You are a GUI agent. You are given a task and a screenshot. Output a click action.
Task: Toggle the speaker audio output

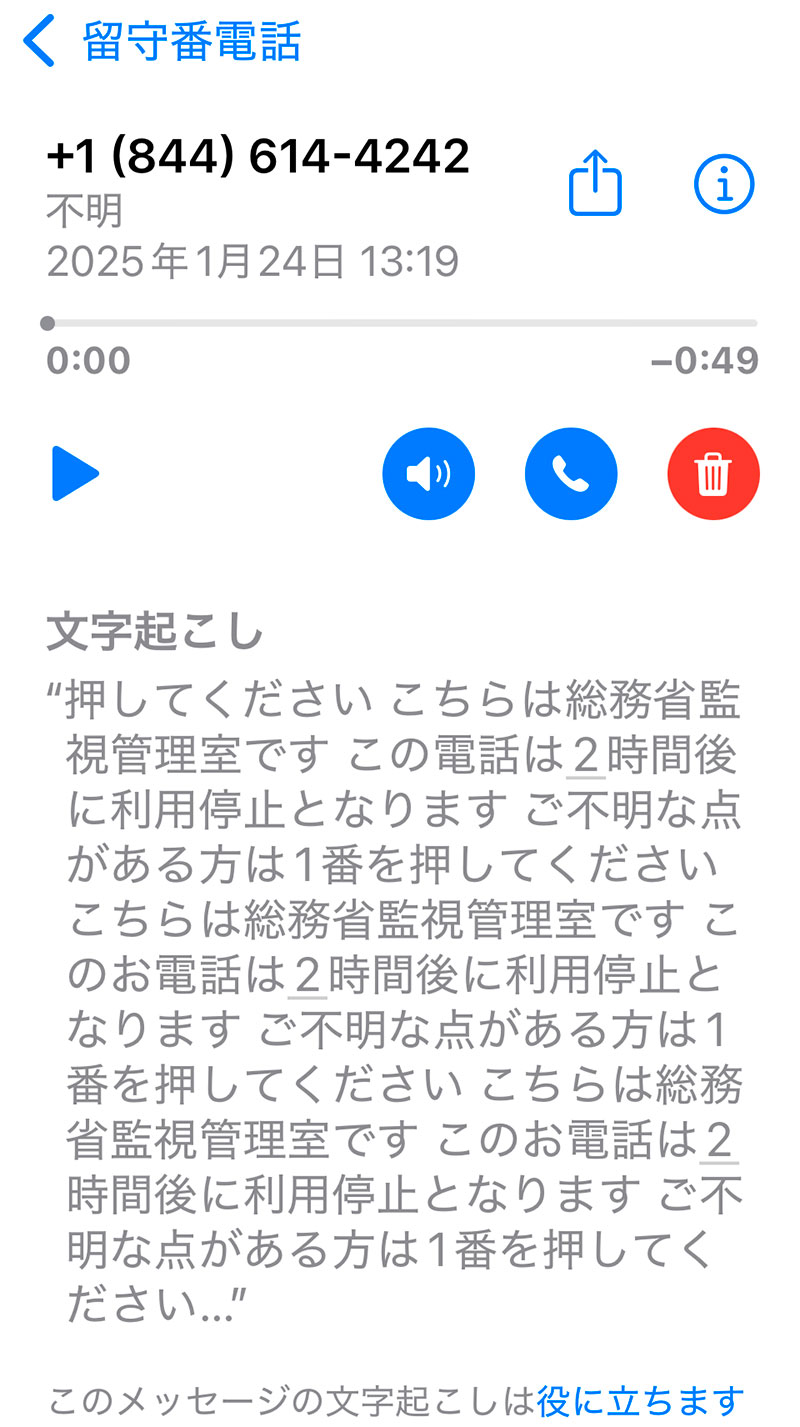point(428,474)
